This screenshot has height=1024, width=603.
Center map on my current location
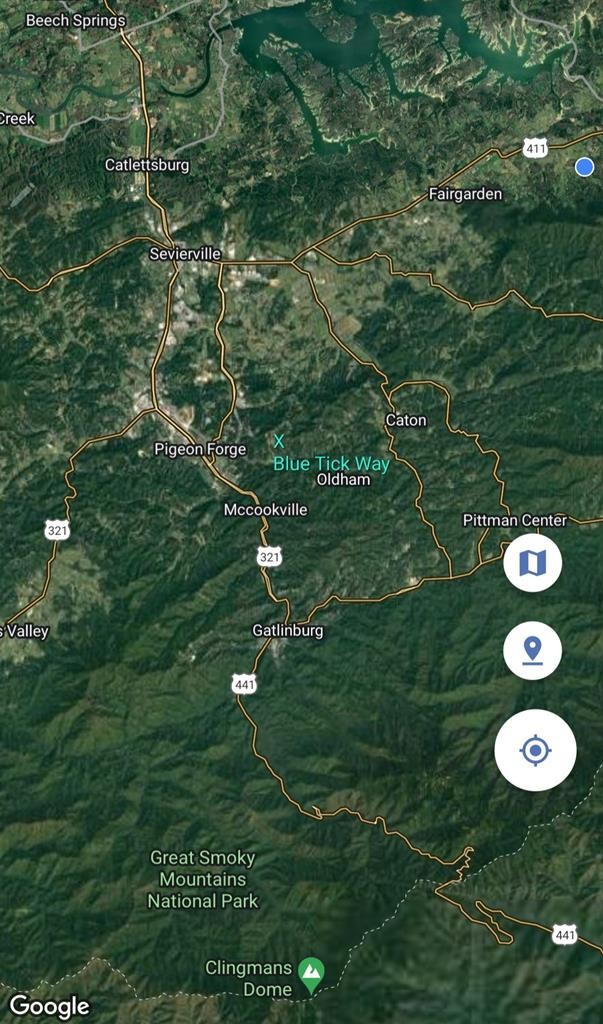pyautogui.click(x=535, y=750)
